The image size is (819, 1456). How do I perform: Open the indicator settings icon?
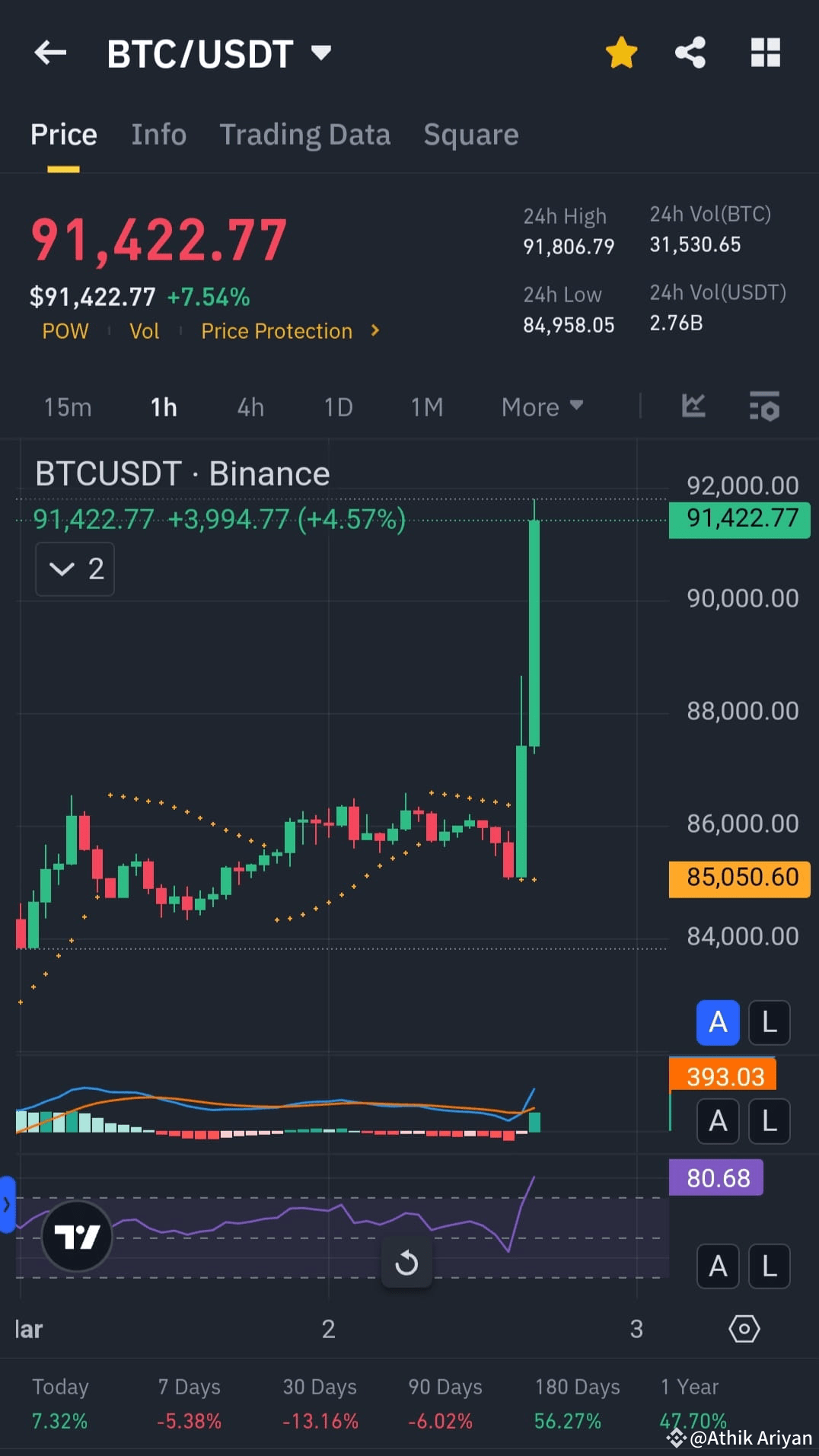pyautogui.click(x=765, y=407)
